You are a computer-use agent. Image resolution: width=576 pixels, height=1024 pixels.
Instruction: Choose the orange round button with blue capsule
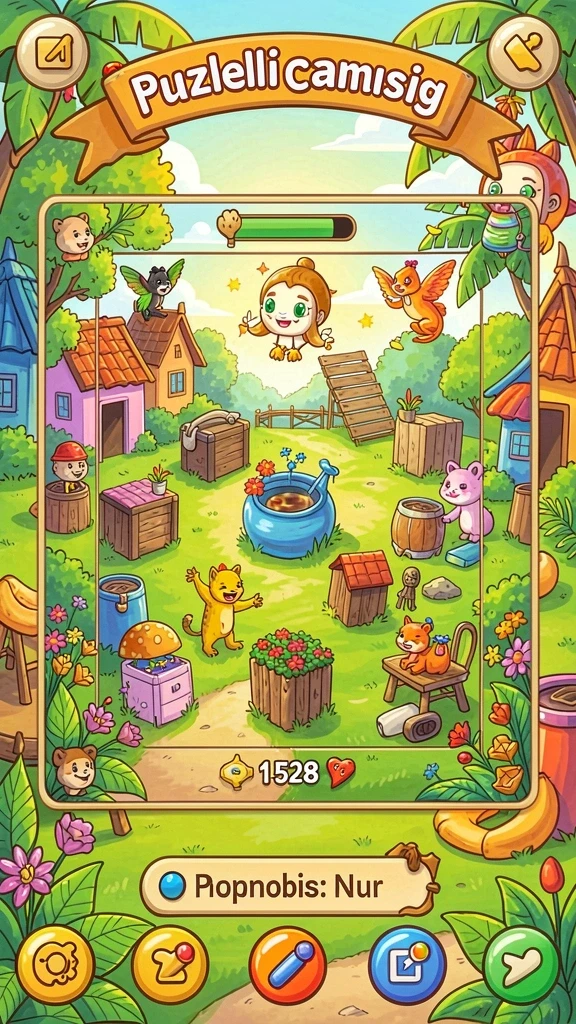[287, 965]
